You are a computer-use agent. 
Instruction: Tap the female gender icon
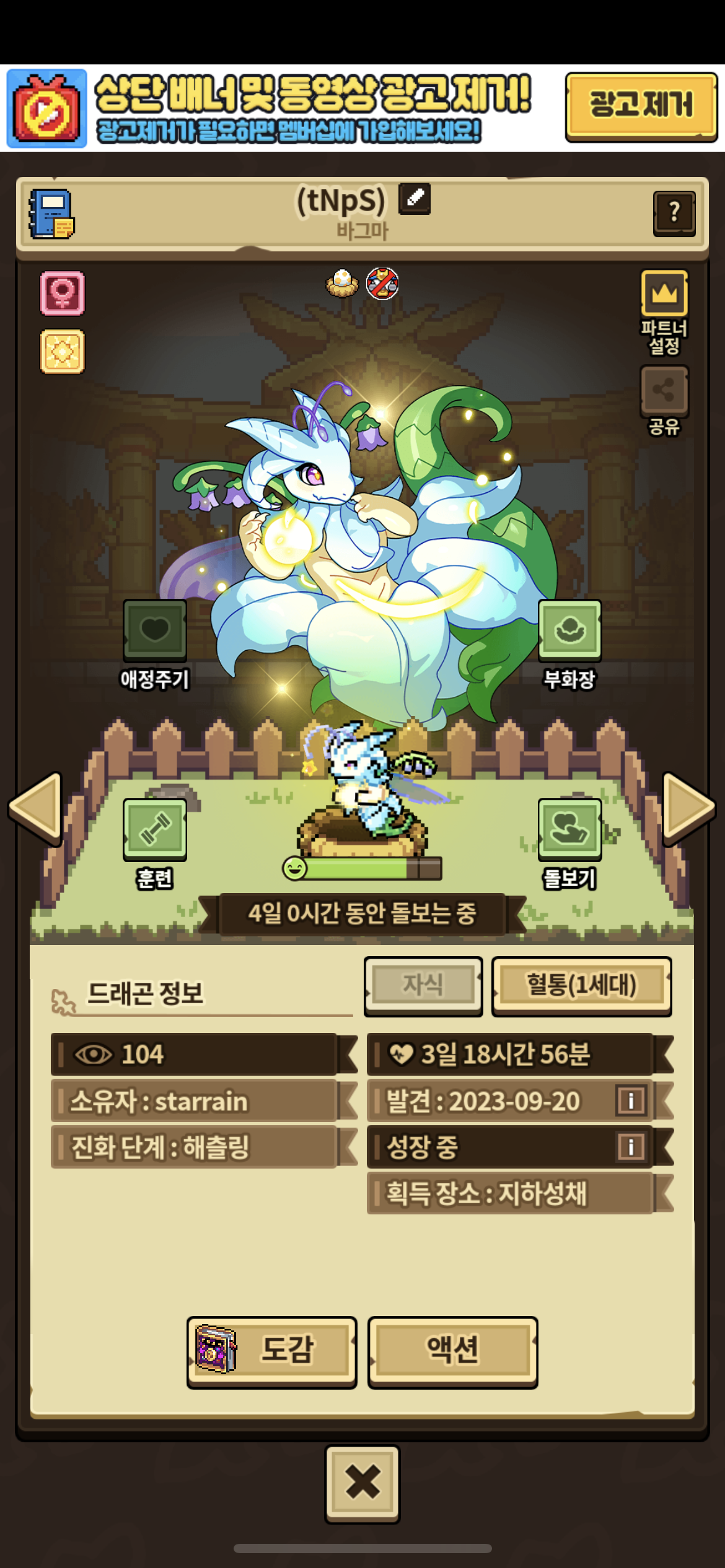coord(62,293)
